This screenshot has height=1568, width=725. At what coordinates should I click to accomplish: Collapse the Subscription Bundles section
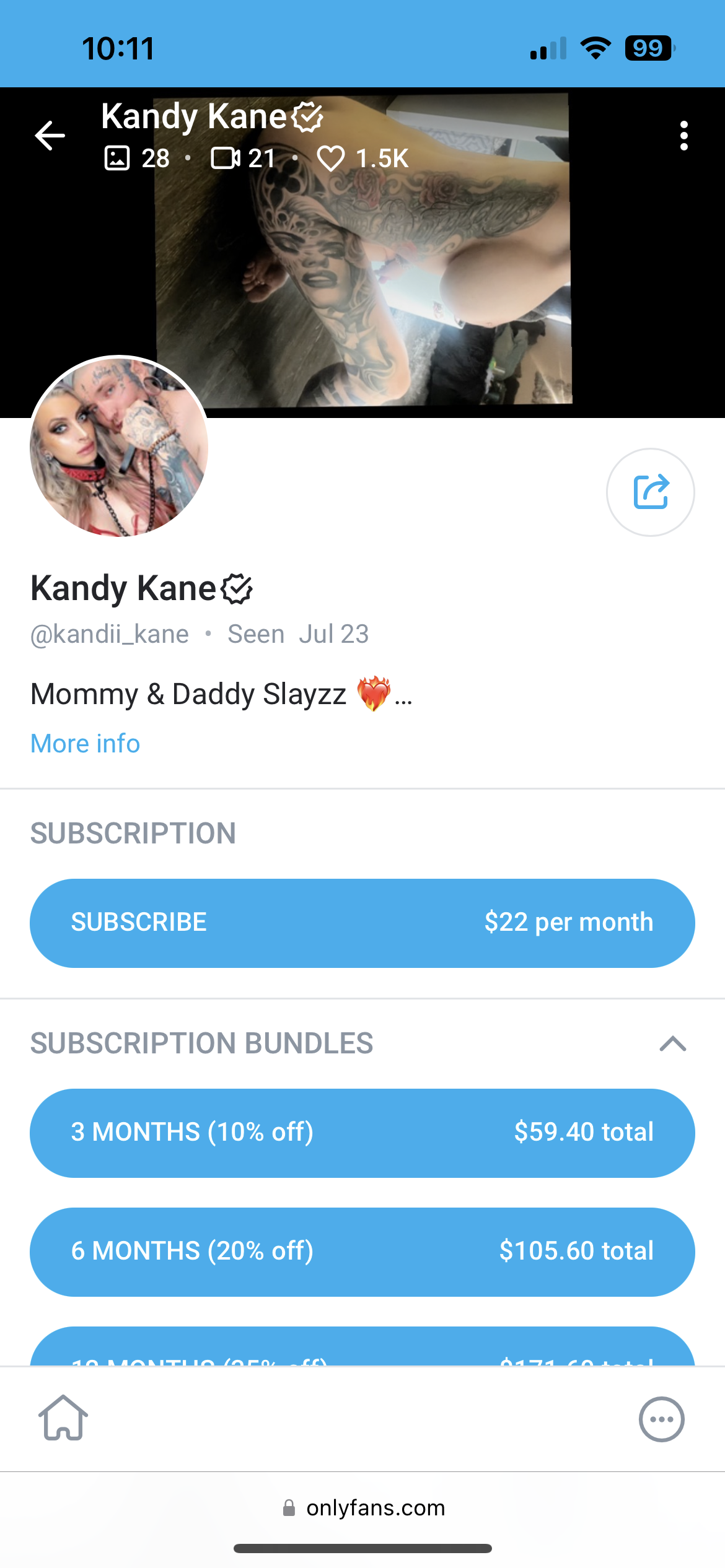click(x=672, y=1044)
